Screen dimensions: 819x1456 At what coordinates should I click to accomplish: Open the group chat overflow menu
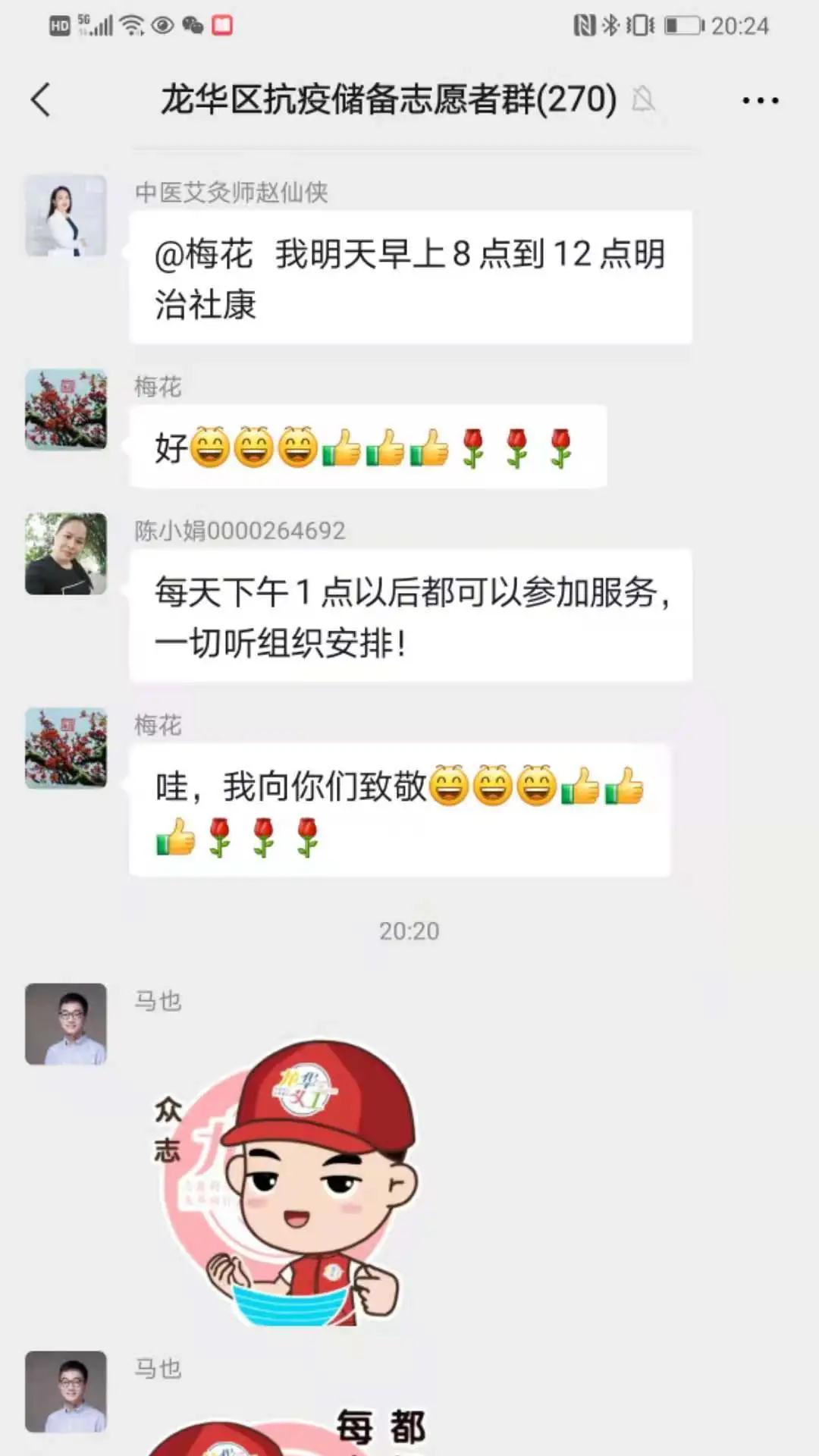pos(760,100)
